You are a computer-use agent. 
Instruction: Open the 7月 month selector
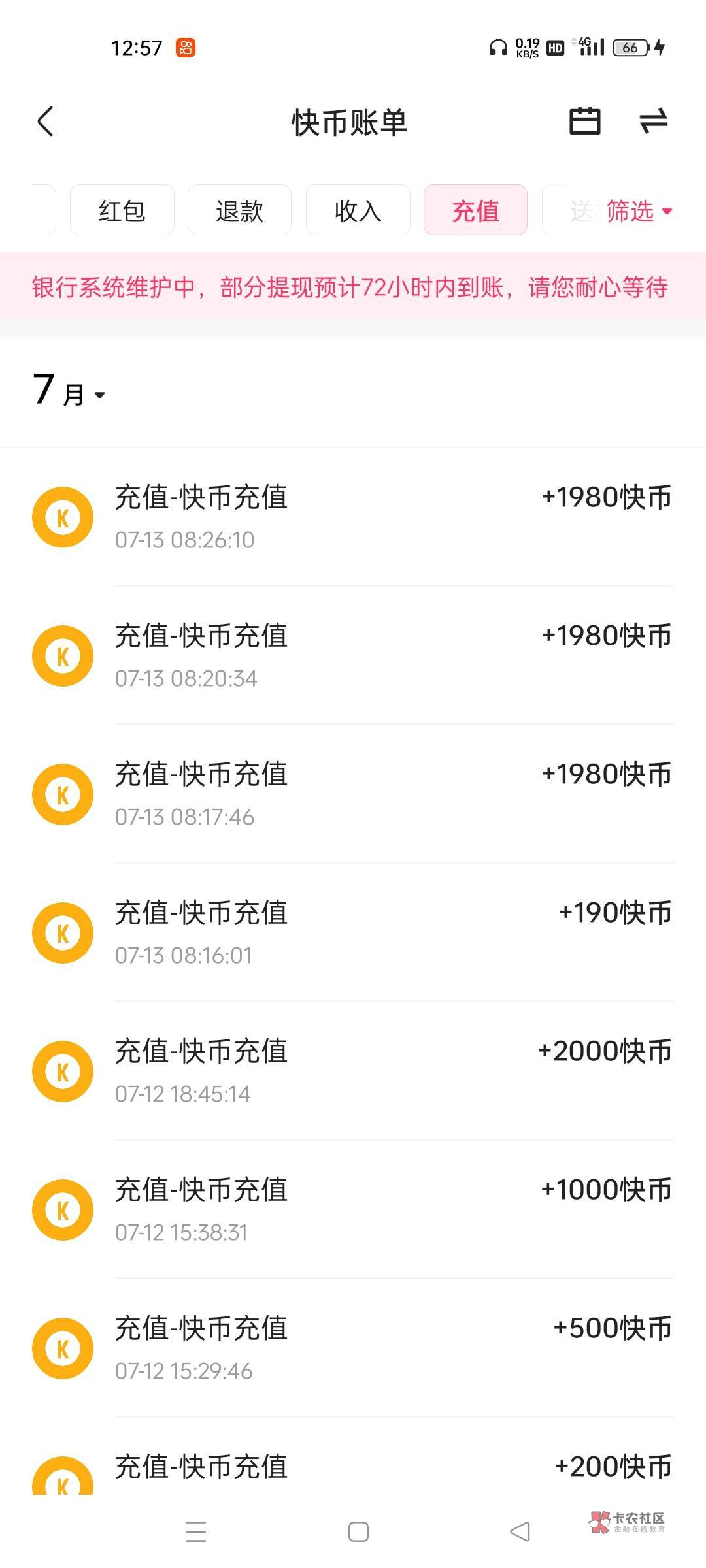(x=69, y=391)
